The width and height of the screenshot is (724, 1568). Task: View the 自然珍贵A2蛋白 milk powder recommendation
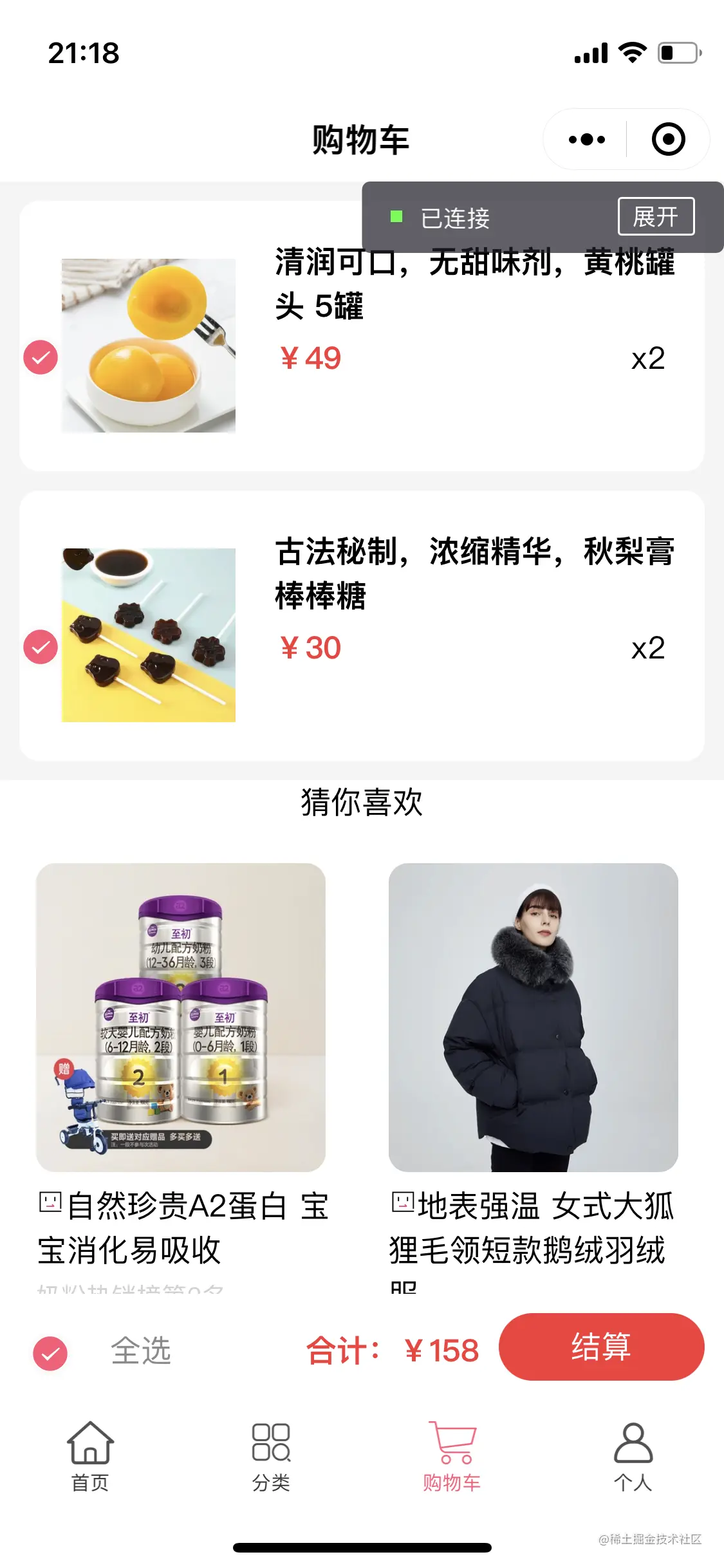181,1017
